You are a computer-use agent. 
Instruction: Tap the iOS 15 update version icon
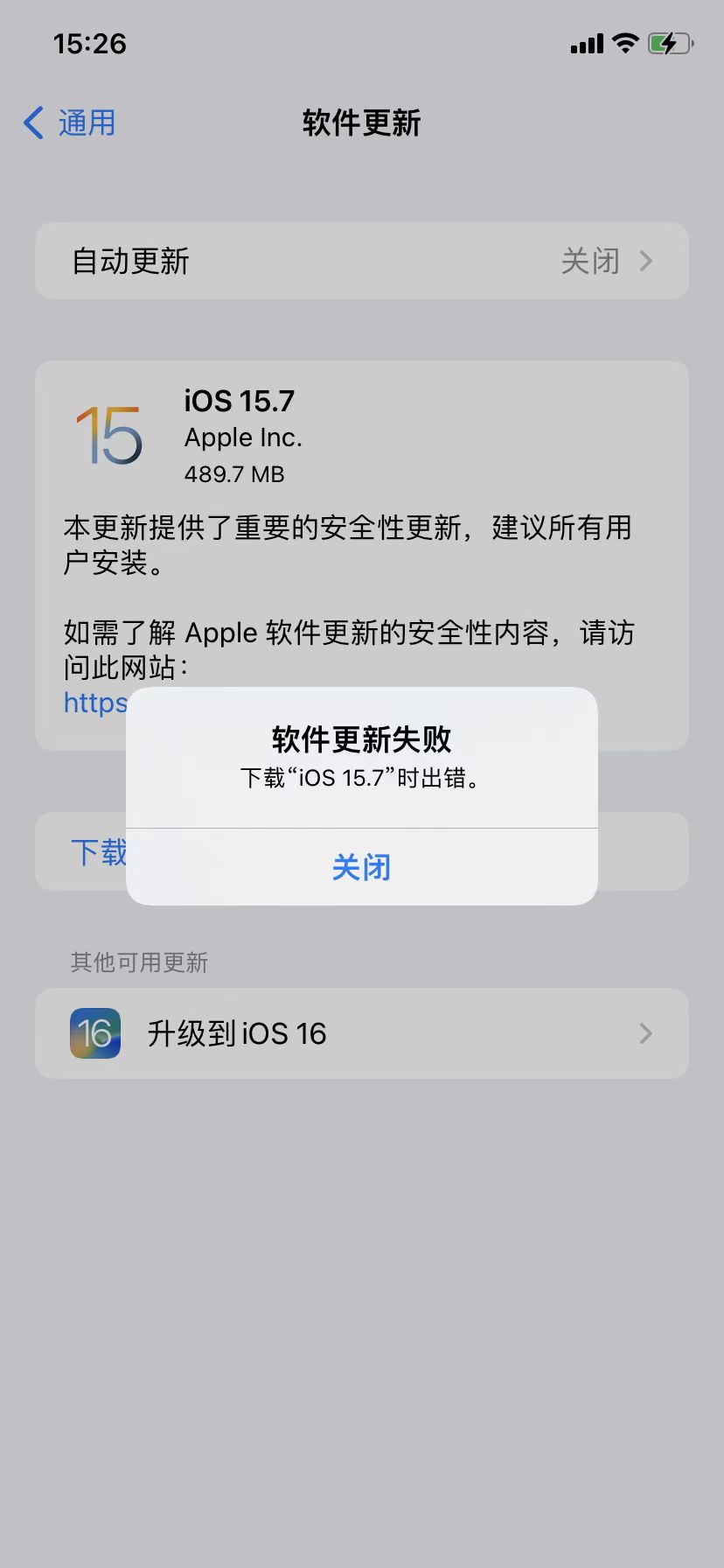[108, 437]
